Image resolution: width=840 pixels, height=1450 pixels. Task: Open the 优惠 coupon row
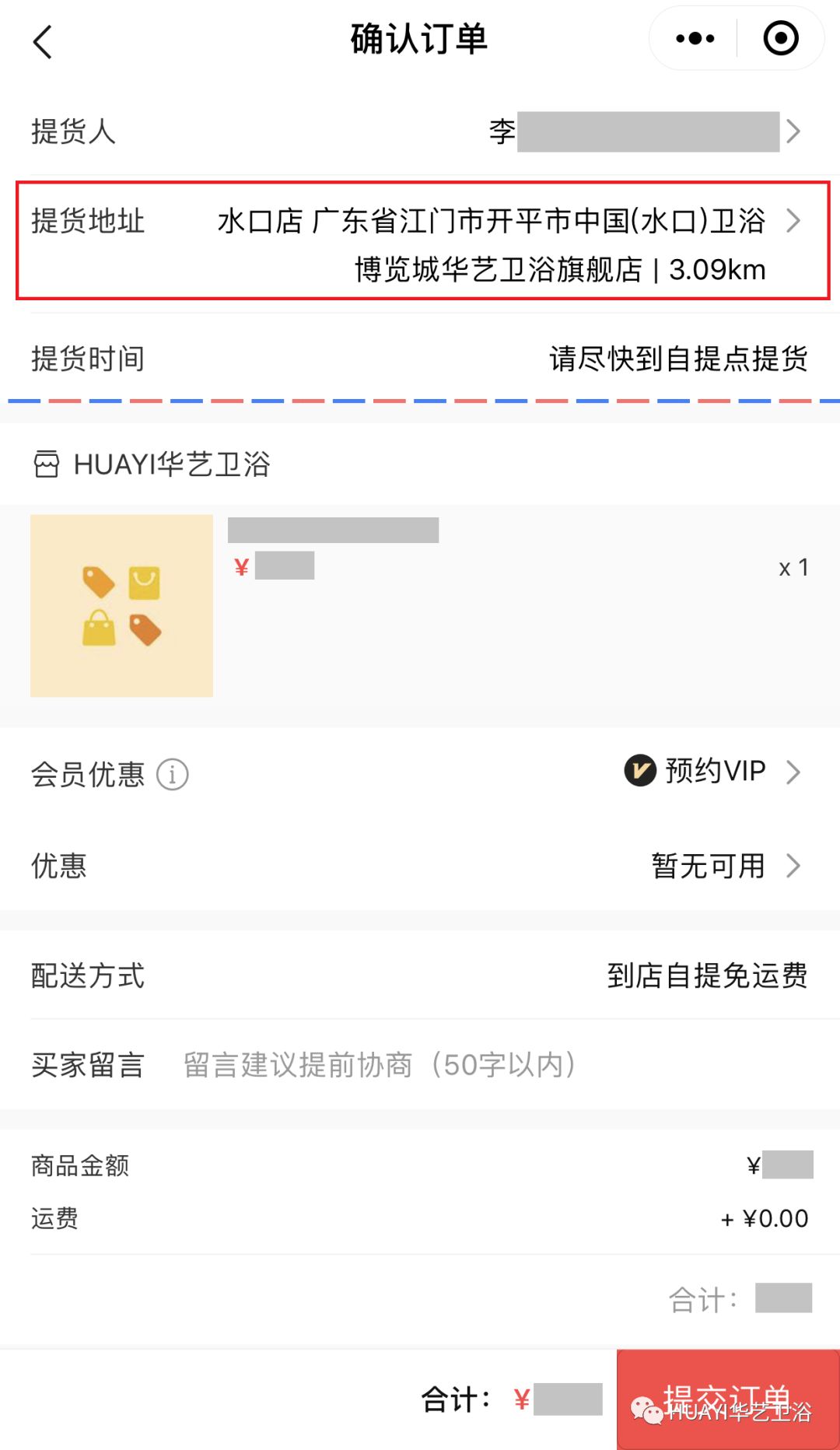(x=420, y=866)
